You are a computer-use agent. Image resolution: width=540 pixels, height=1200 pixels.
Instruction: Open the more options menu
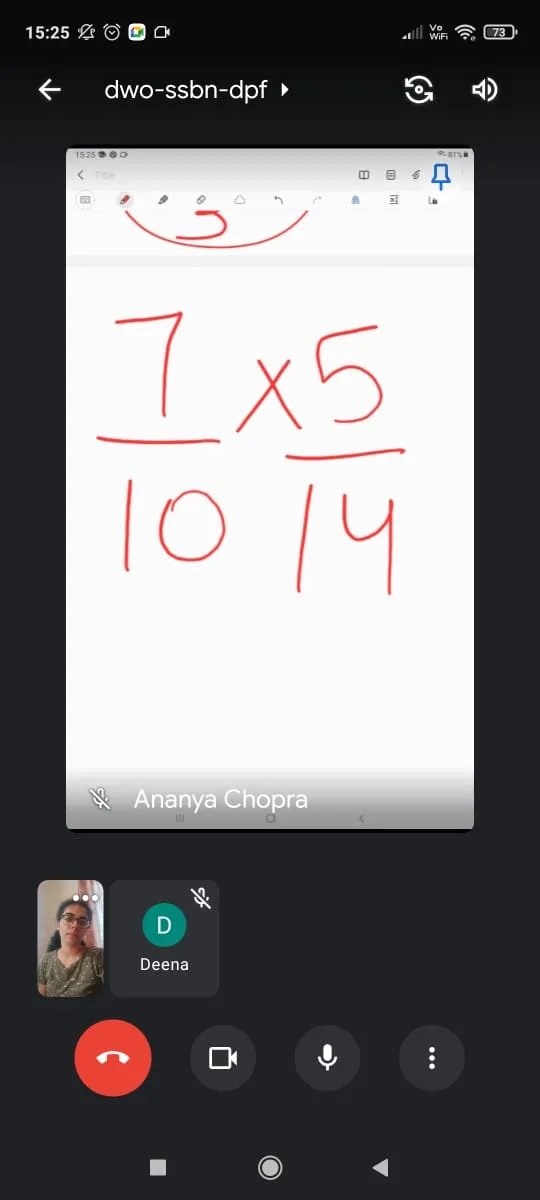pos(432,1058)
